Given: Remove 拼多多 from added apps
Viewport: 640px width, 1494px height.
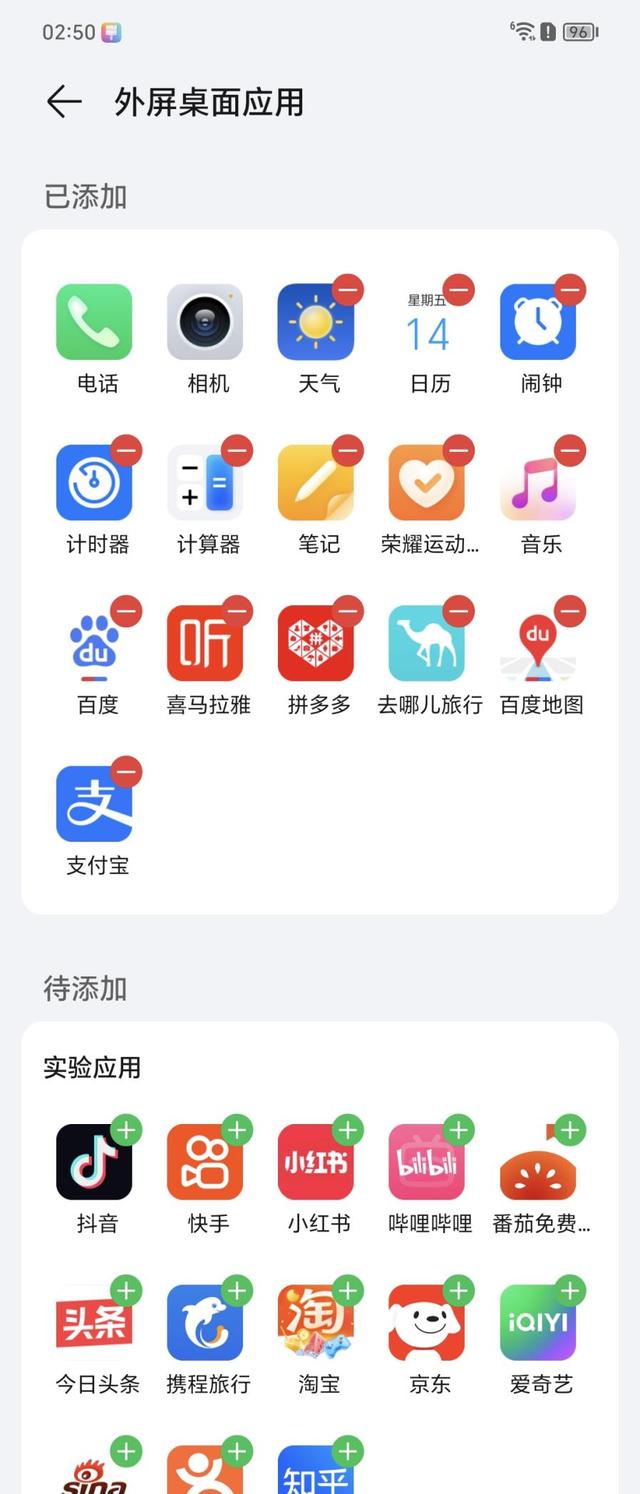Looking at the screenshot, I should (348, 611).
